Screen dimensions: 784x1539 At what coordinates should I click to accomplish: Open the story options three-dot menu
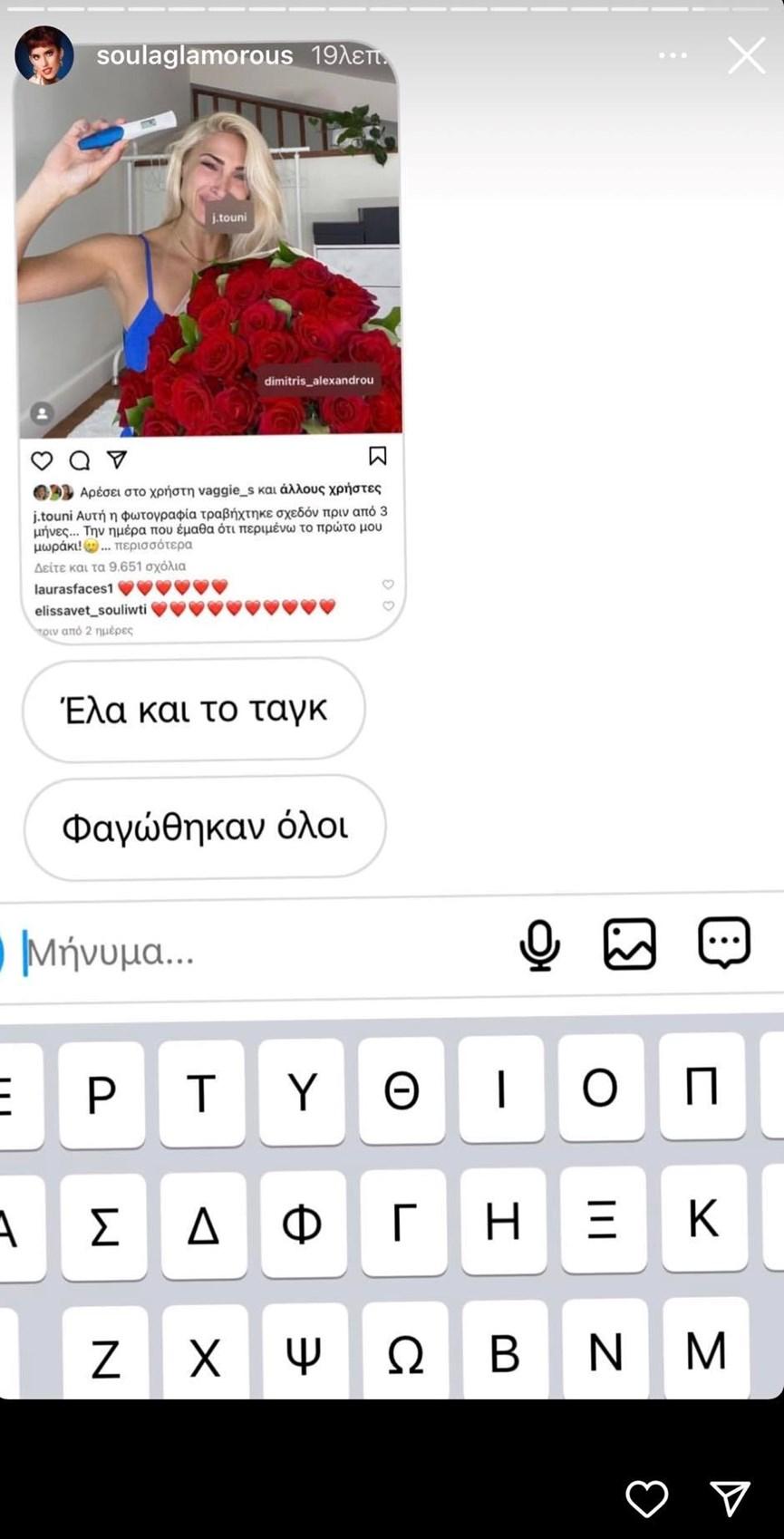pos(673,56)
